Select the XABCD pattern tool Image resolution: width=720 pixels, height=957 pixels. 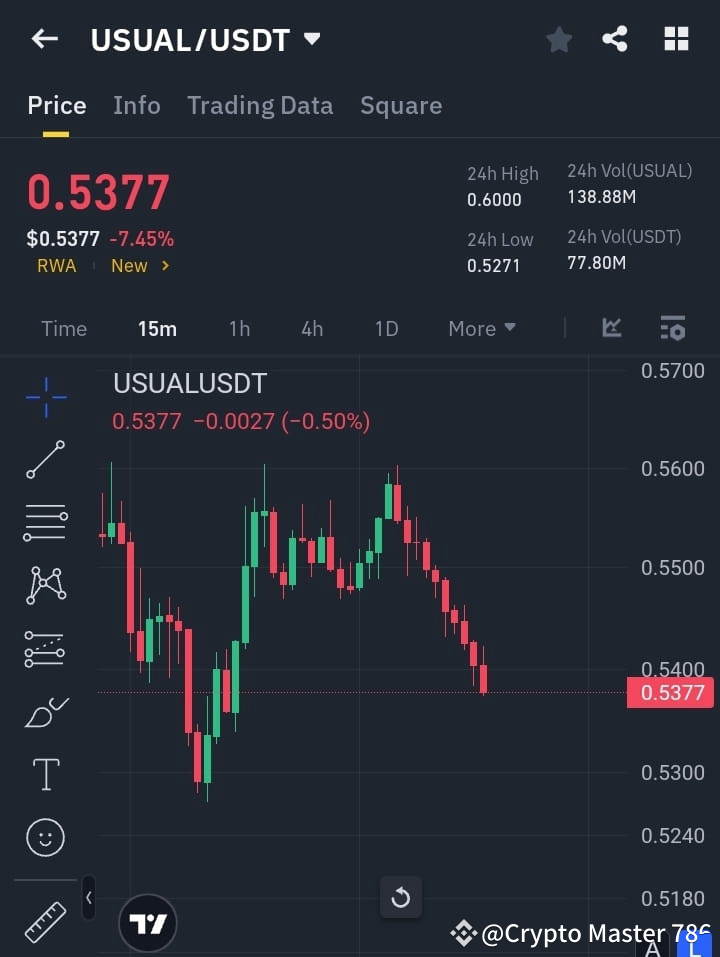click(45, 586)
